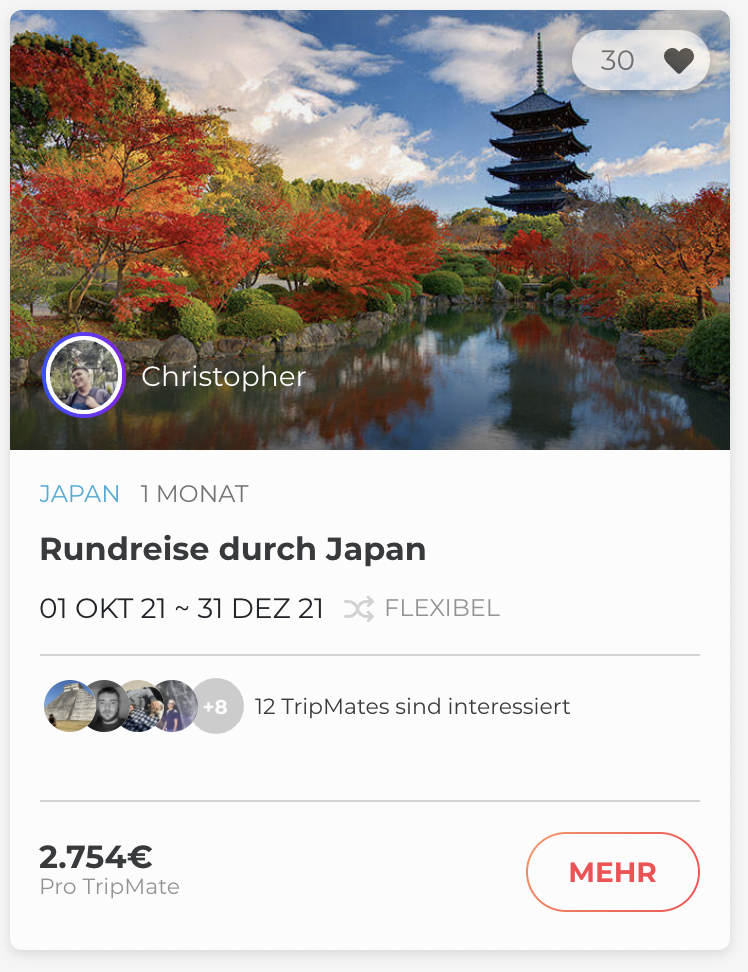Tap the MEHR button
Viewport: 748px width, 972px height.
pos(612,872)
